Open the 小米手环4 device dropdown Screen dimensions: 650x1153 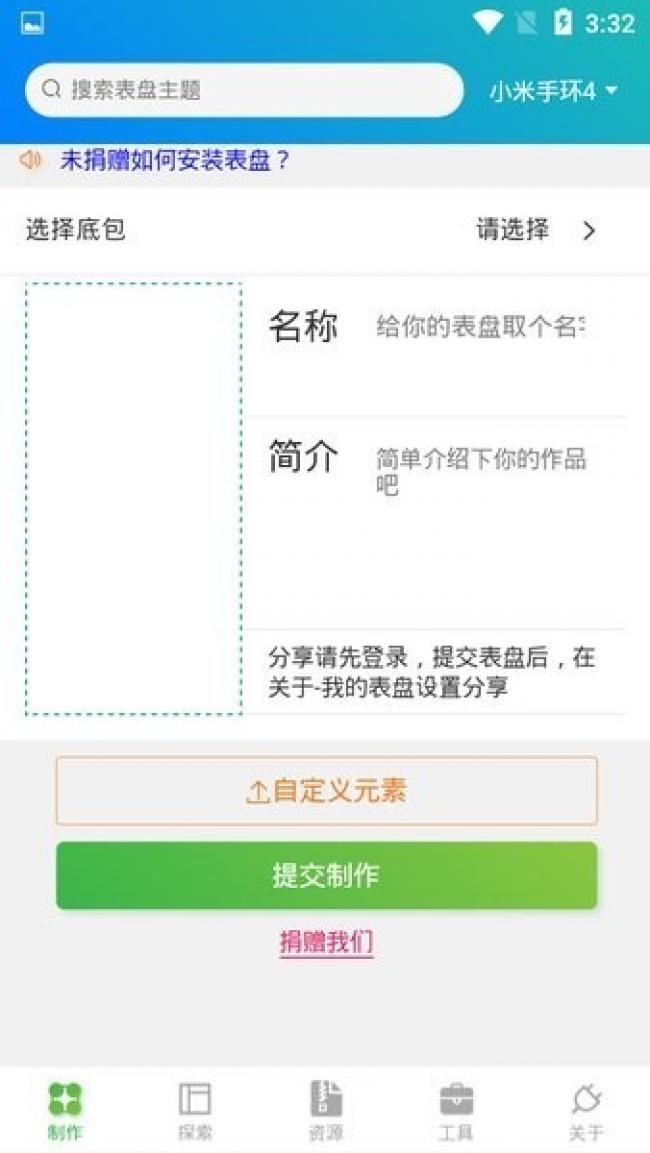click(x=553, y=91)
